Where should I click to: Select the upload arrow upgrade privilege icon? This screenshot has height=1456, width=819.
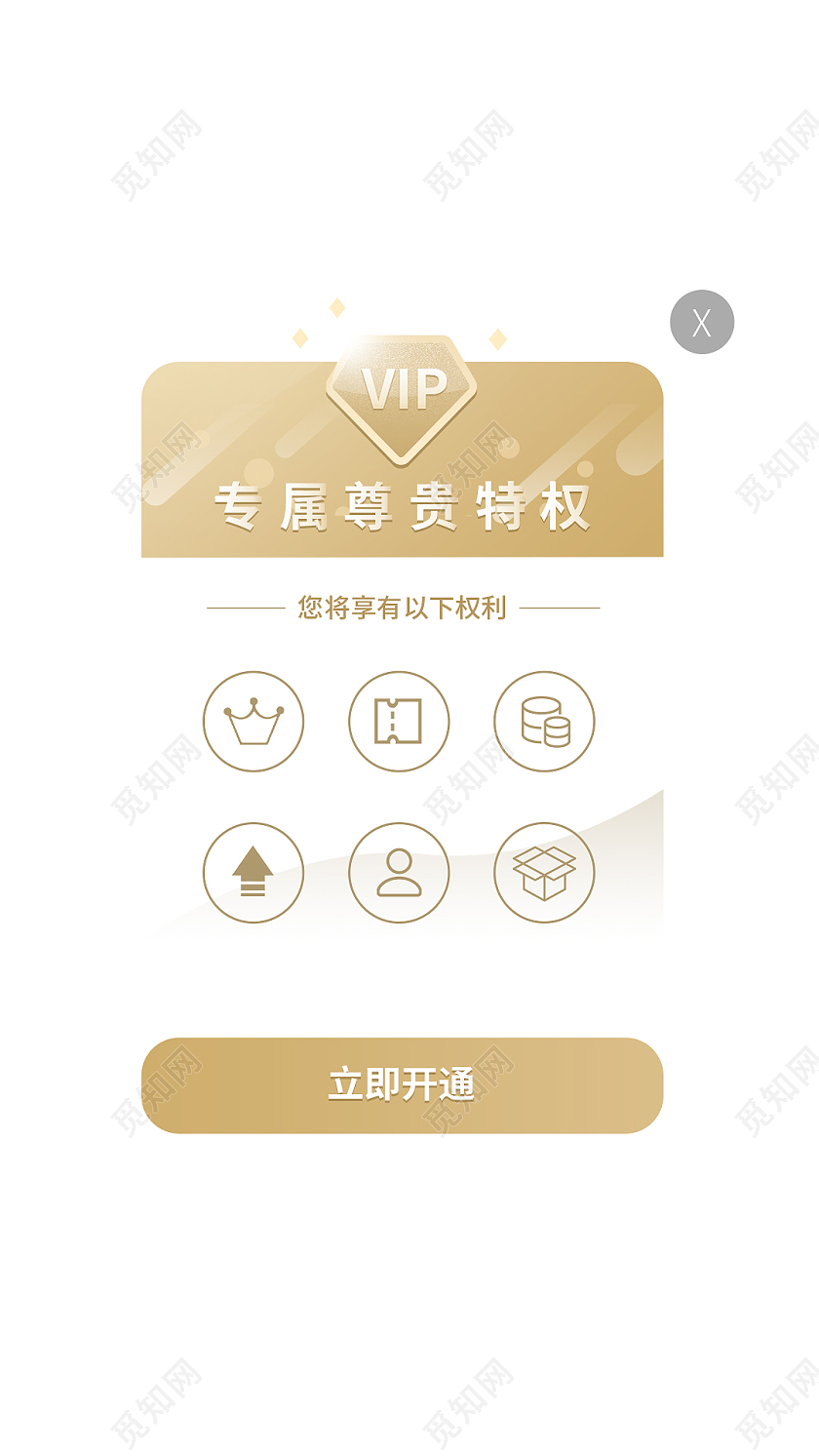pyautogui.click(x=253, y=873)
